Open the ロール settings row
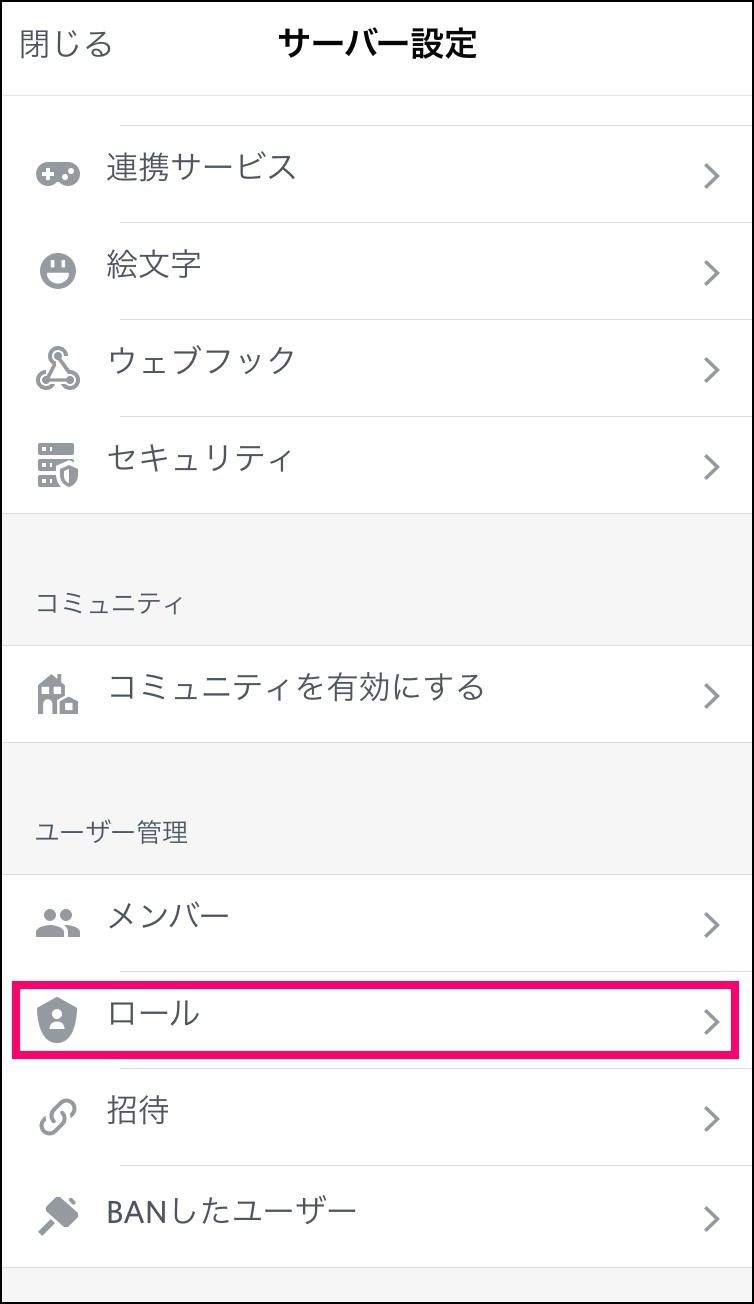The image size is (754, 1304). pyautogui.click(x=377, y=1020)
